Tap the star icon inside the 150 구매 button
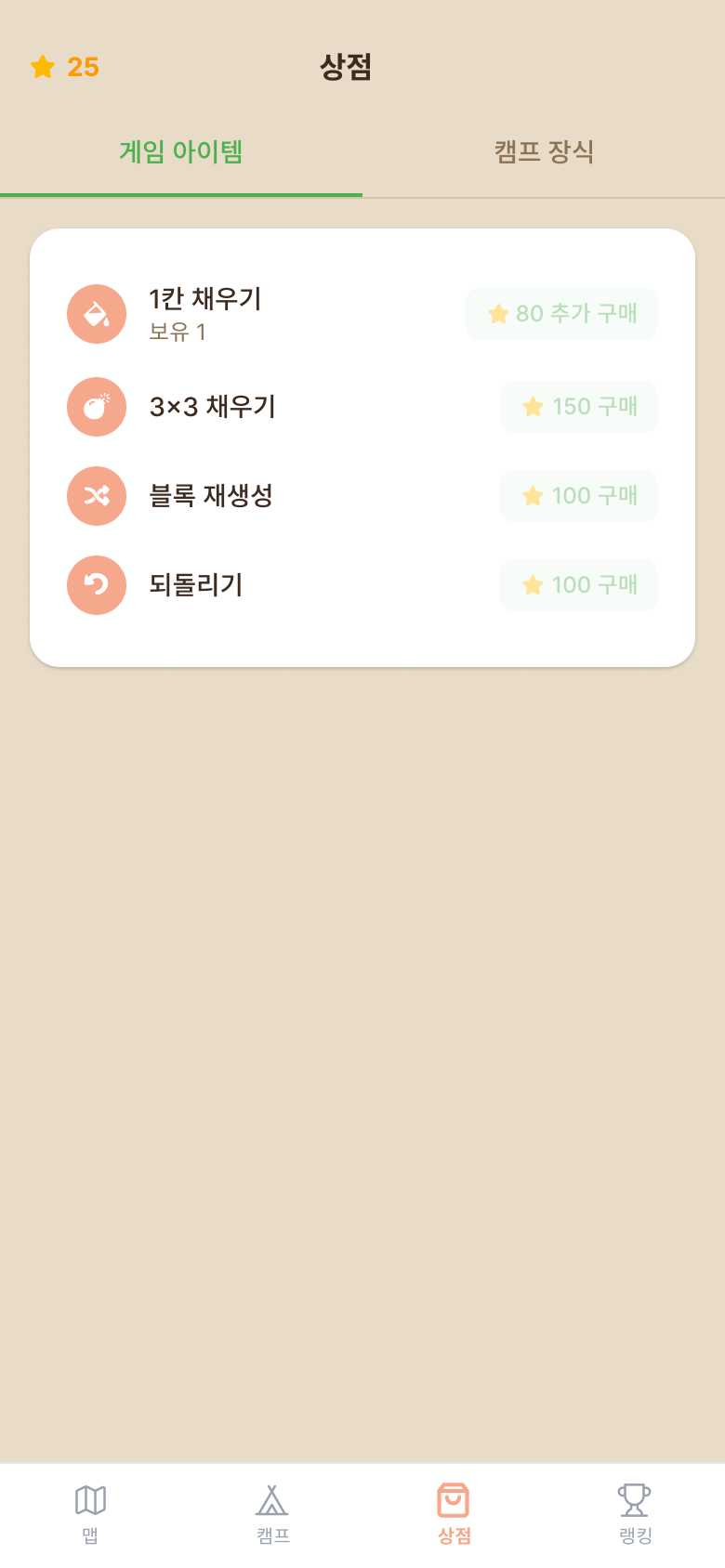Image resolution: width=725 pixels, height=1568 pixels. pyautogui.click(x=533, y=406)
